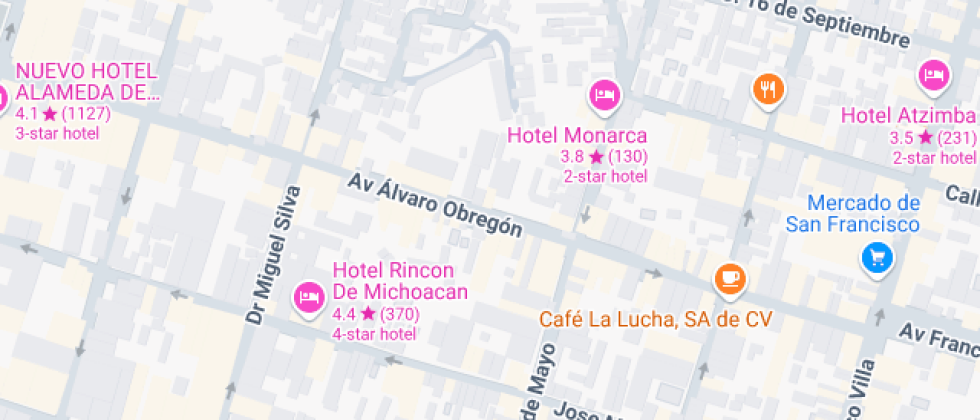This screenshot has width=980, height=420.
Task: Tap the restaurant pin near Hotel Atzimba
Action: (x=768, y=89)
